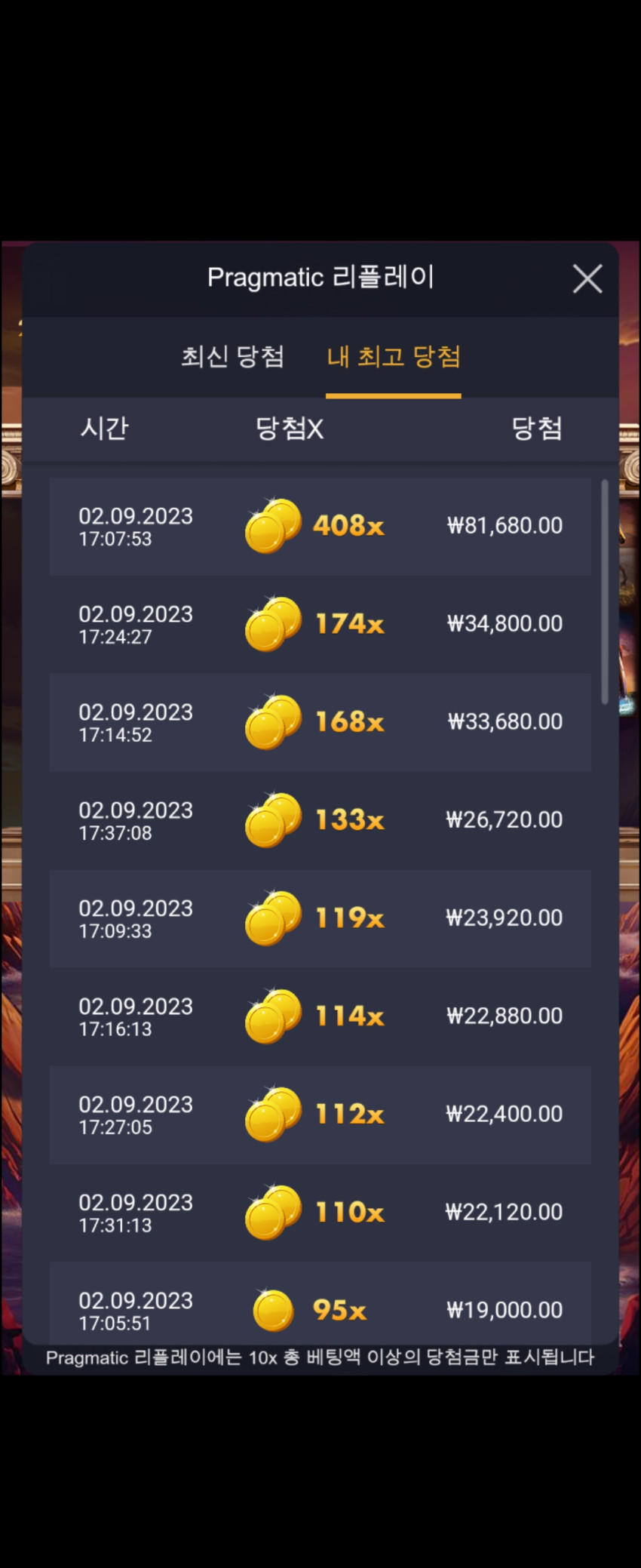Open the 408x win replay
641x1568 pixels.
320,526
